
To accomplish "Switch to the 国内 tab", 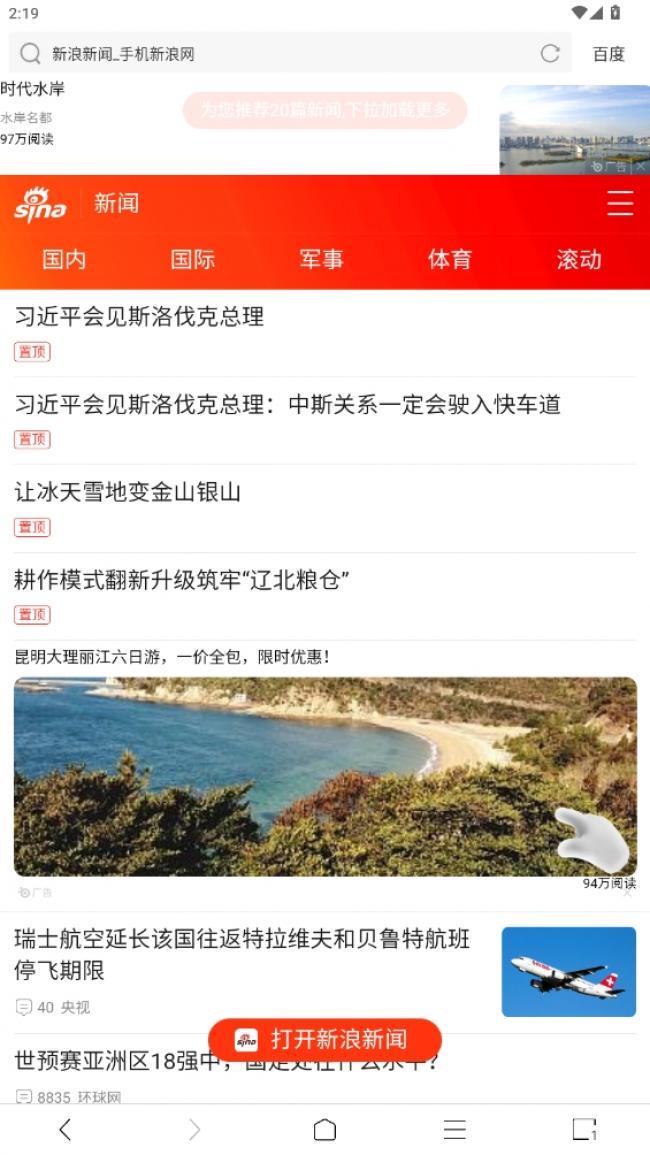I will (64, 260).
